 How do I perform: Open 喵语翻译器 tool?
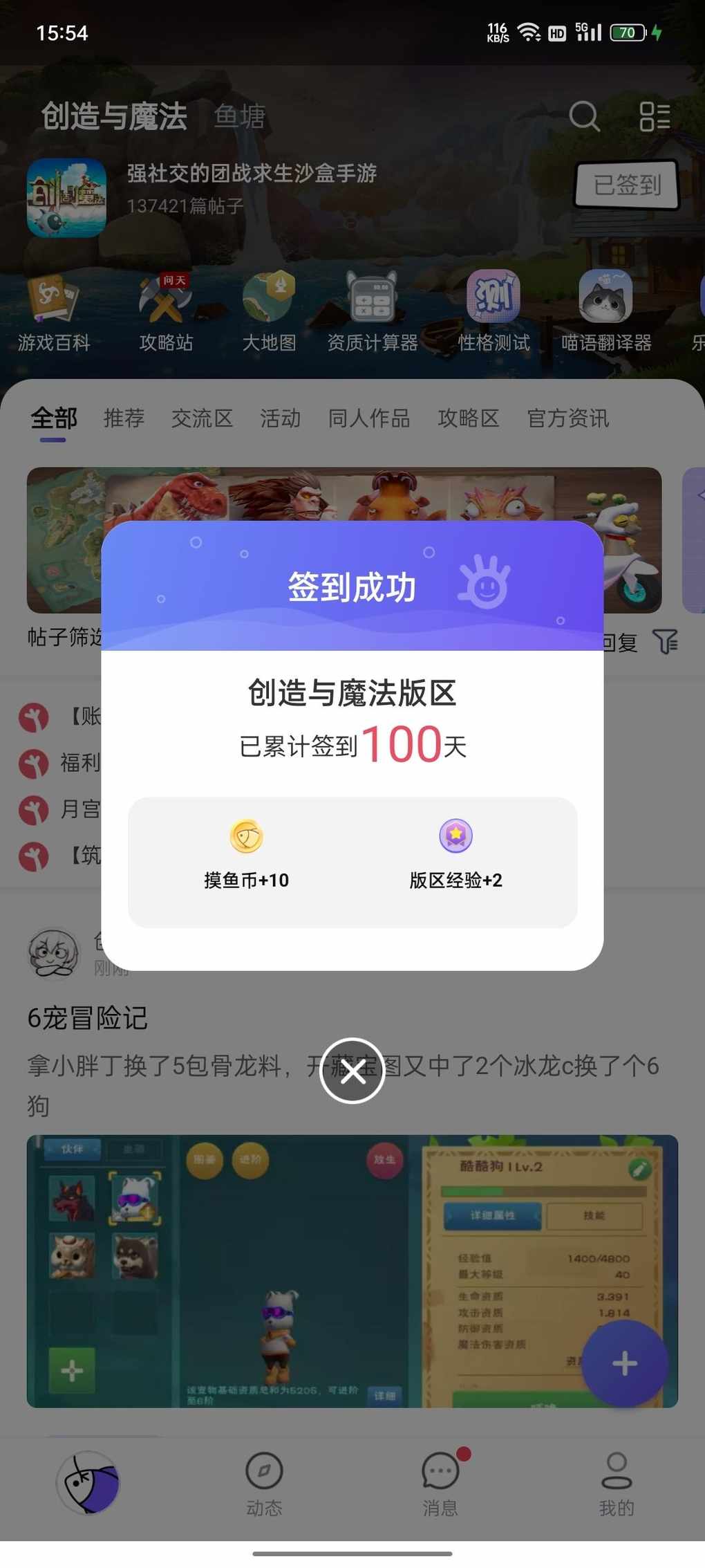click(x=605, y=310)
